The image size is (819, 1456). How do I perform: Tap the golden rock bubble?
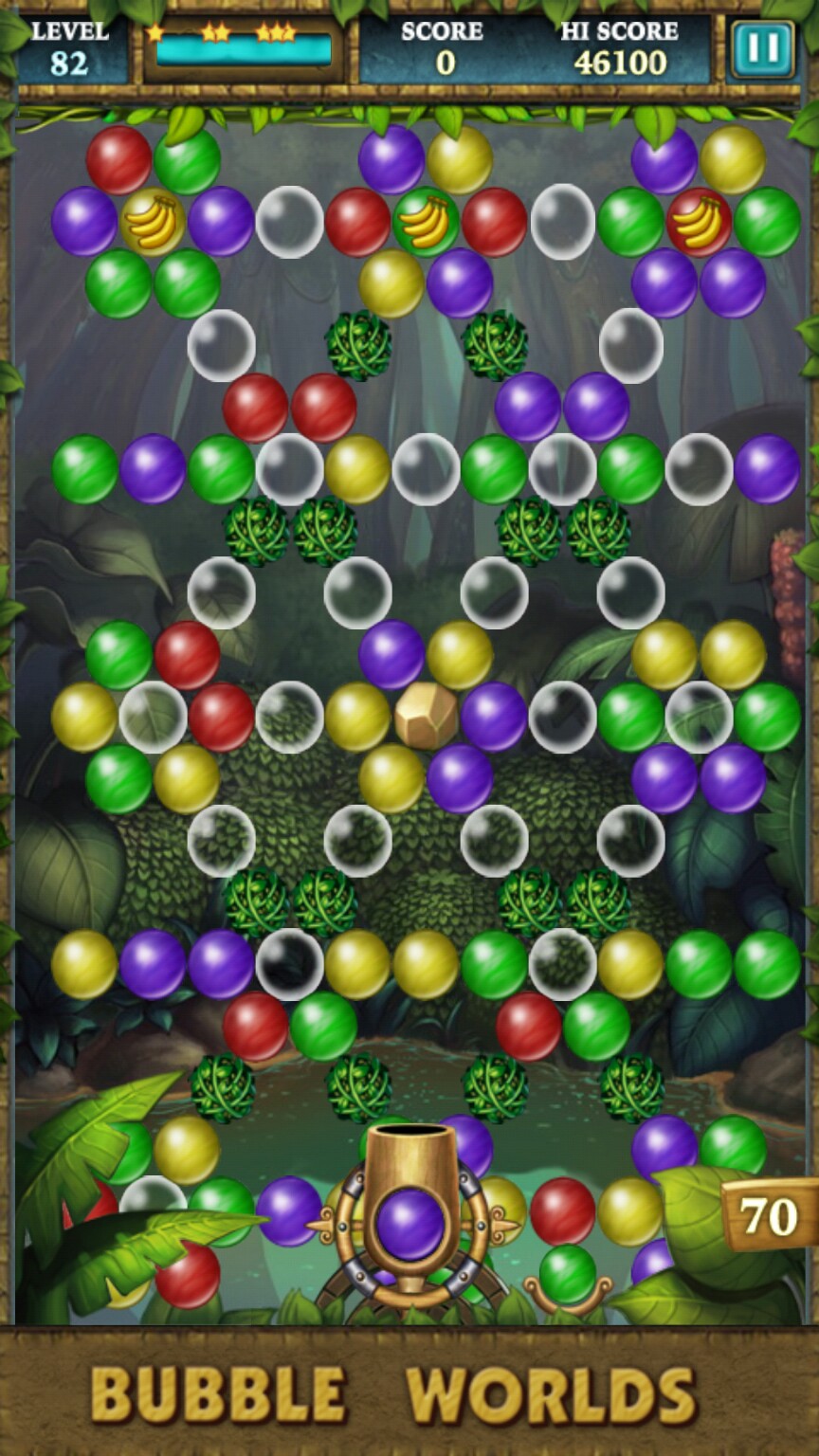[426, 716]
